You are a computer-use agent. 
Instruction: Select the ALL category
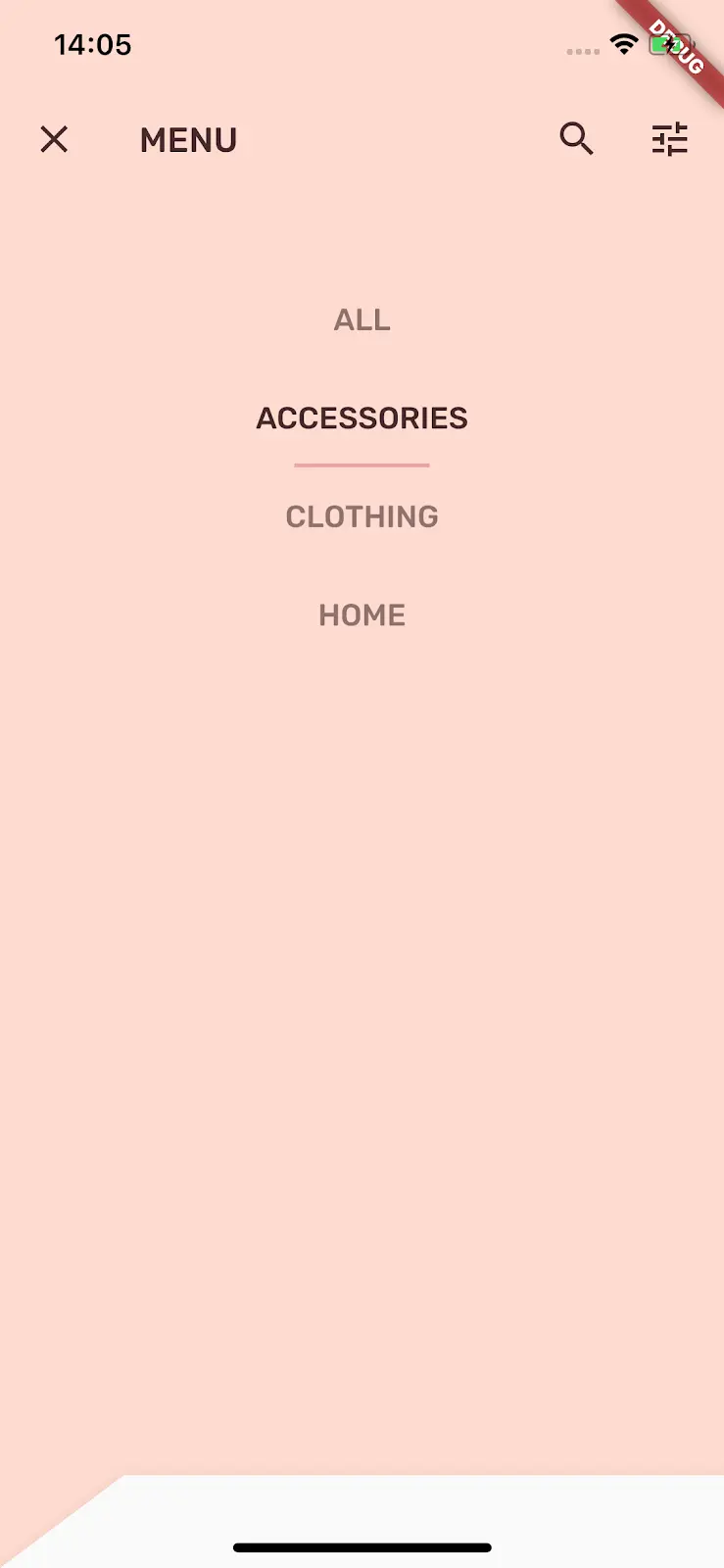coord(362,319)
